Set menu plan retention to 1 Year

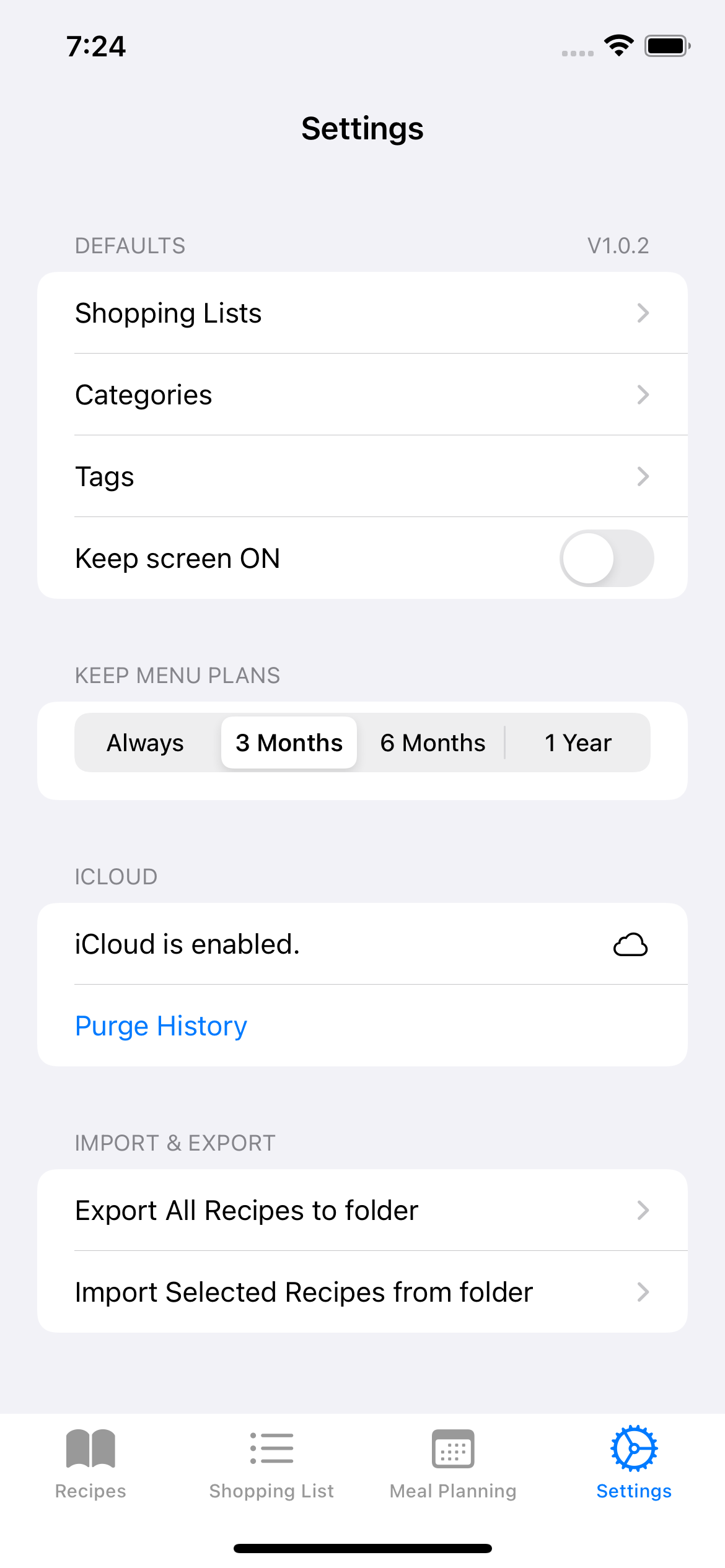click(578, 743)
